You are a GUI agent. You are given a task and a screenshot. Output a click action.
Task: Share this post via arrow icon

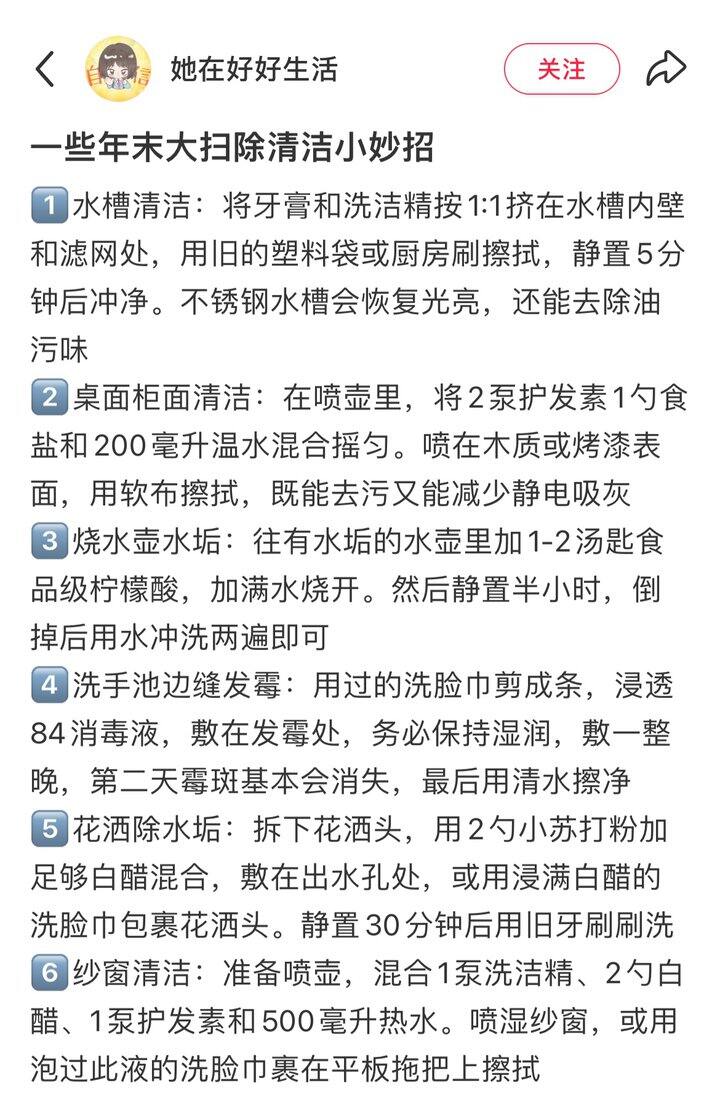[x=665, y=69]
